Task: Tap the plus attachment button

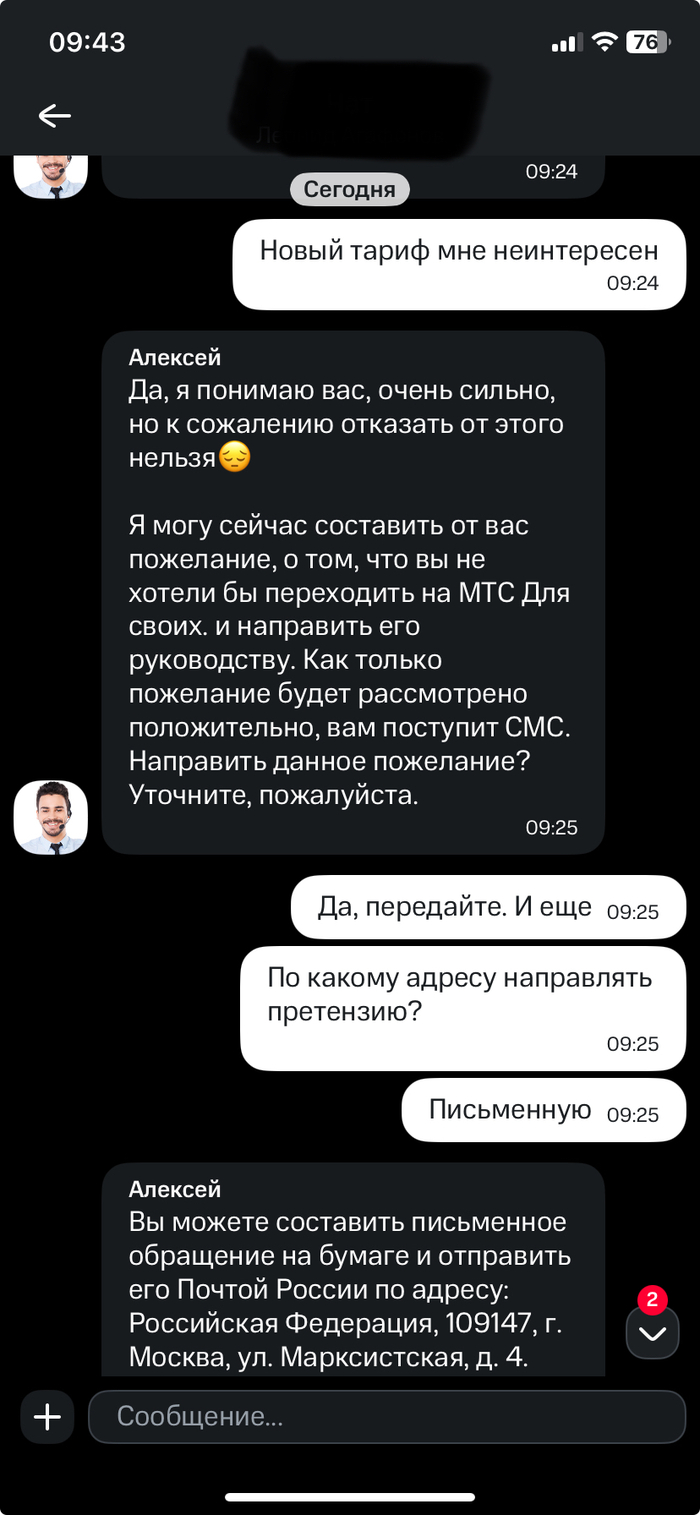Action: click(47, 1416)
